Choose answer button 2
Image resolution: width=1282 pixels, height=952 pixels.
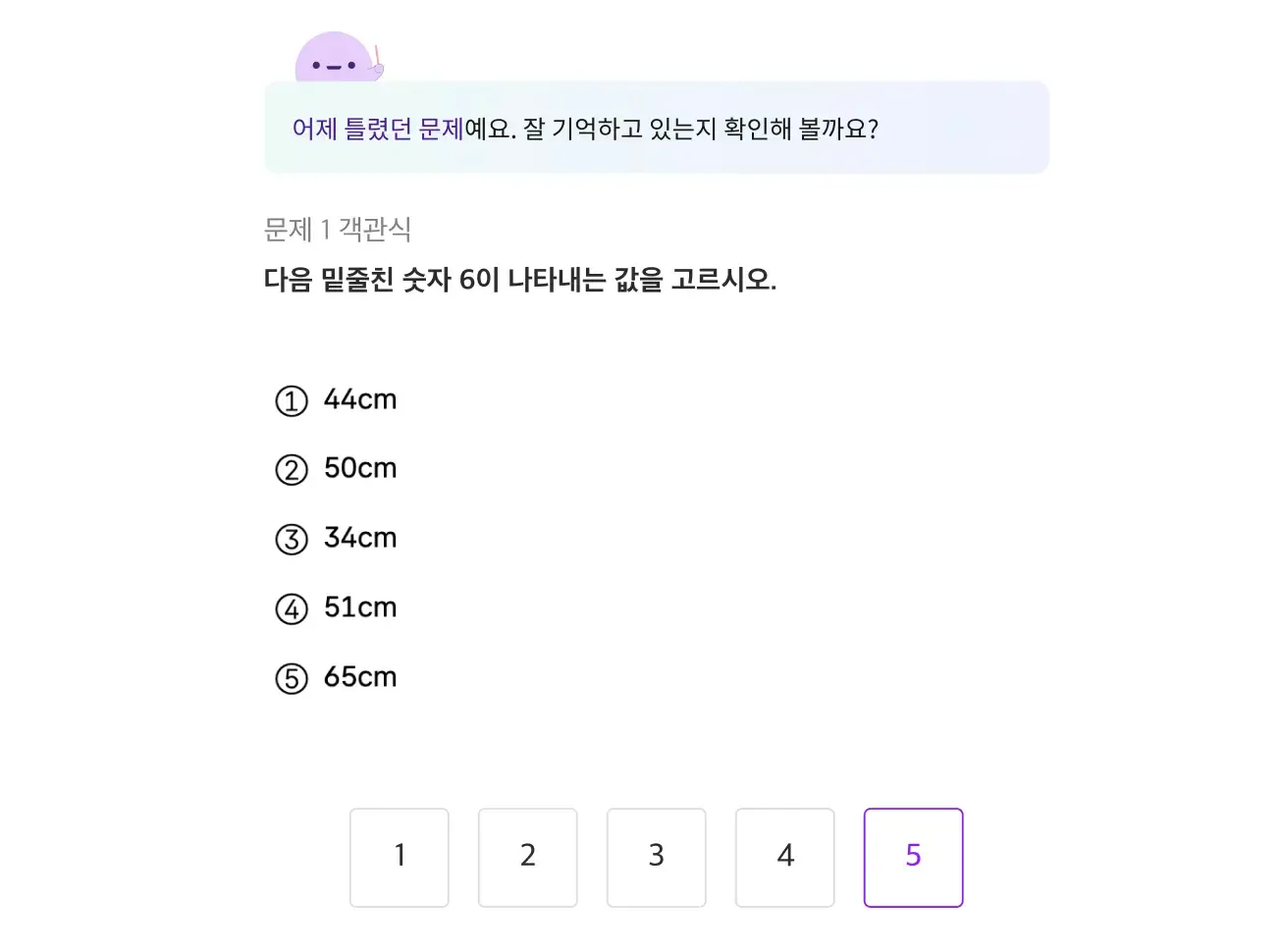tap(528, 857)
